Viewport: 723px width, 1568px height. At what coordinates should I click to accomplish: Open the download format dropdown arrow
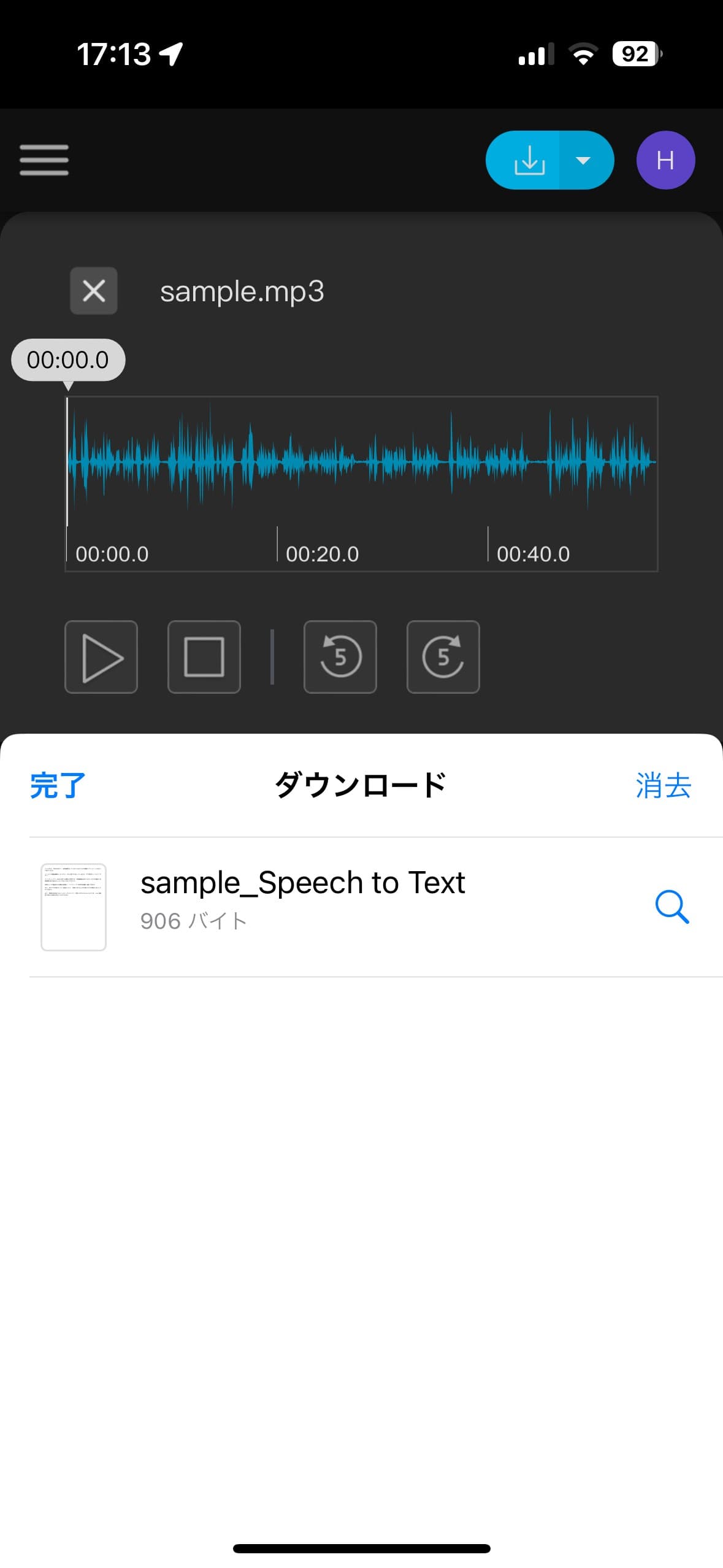(x=583, y=159)
